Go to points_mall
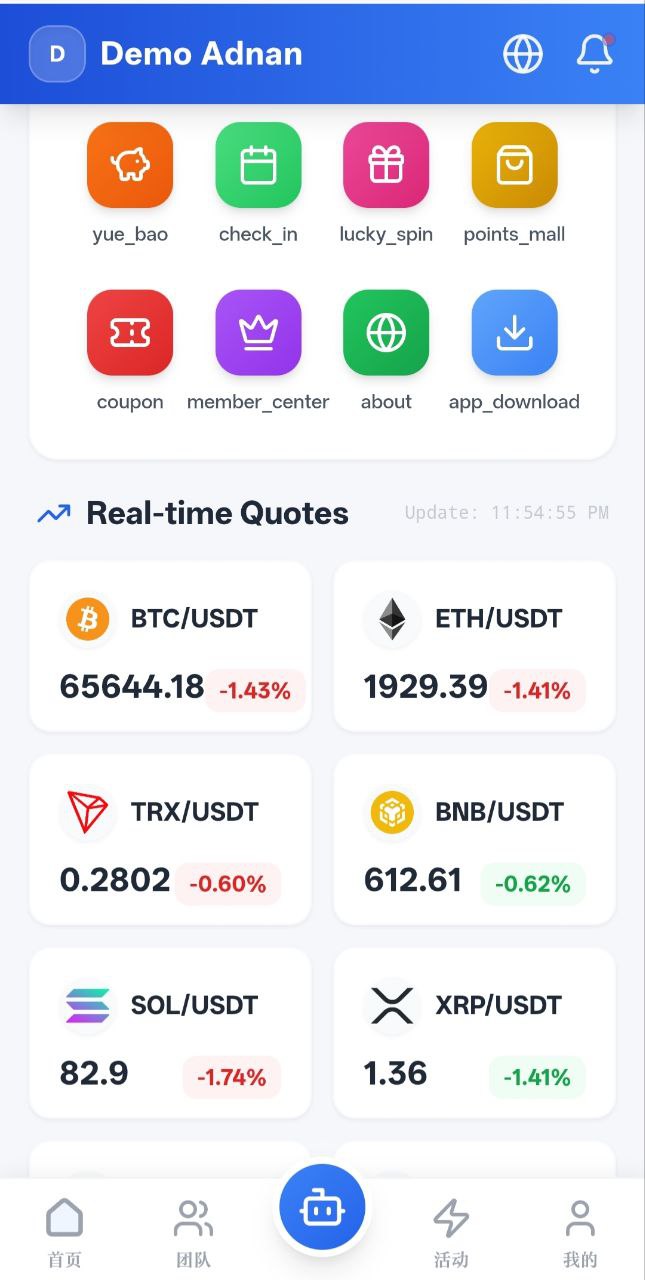 [514, 166]
